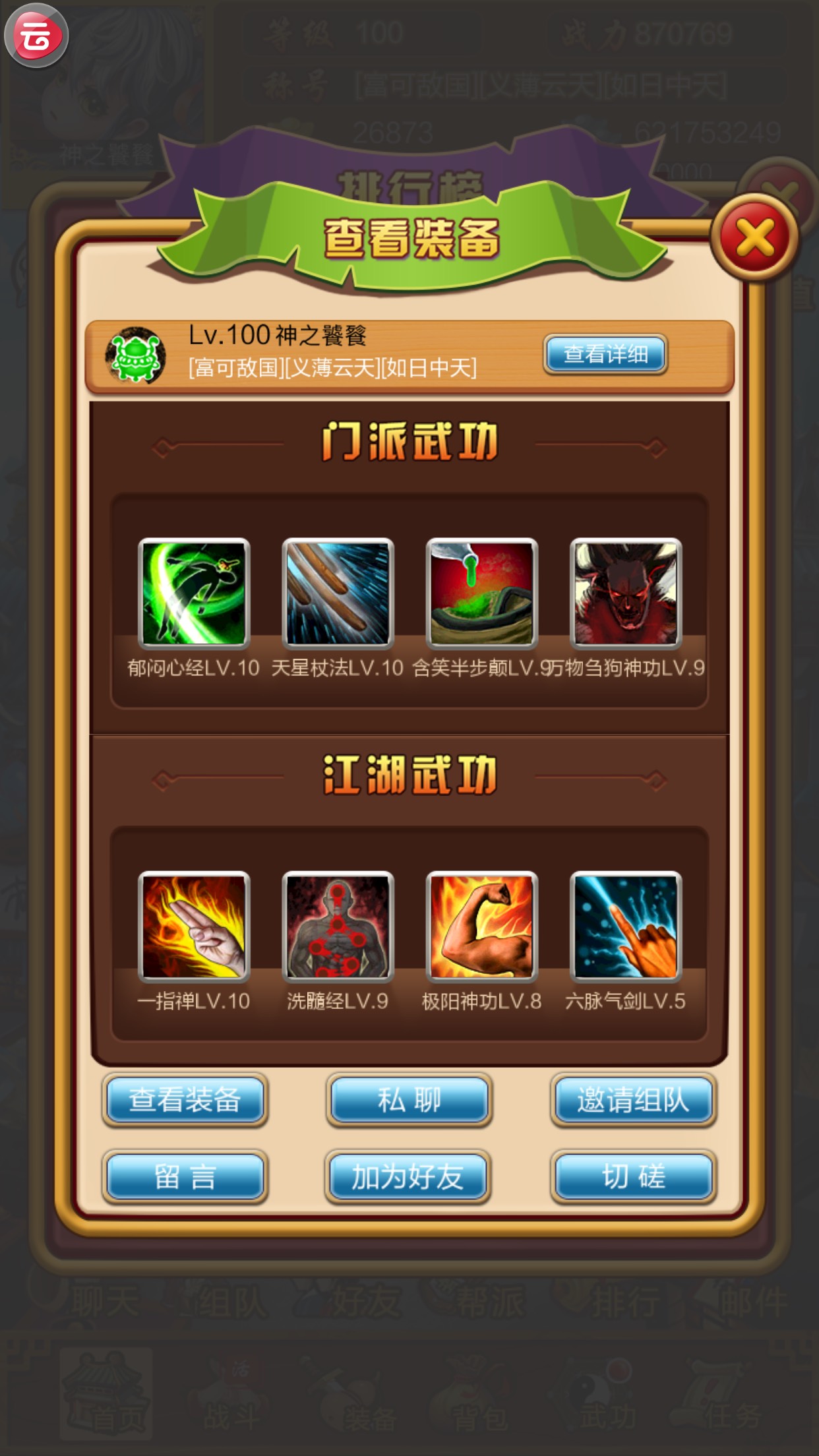
Task: Start a private chat via 私聊
Action: [409, 1099]
